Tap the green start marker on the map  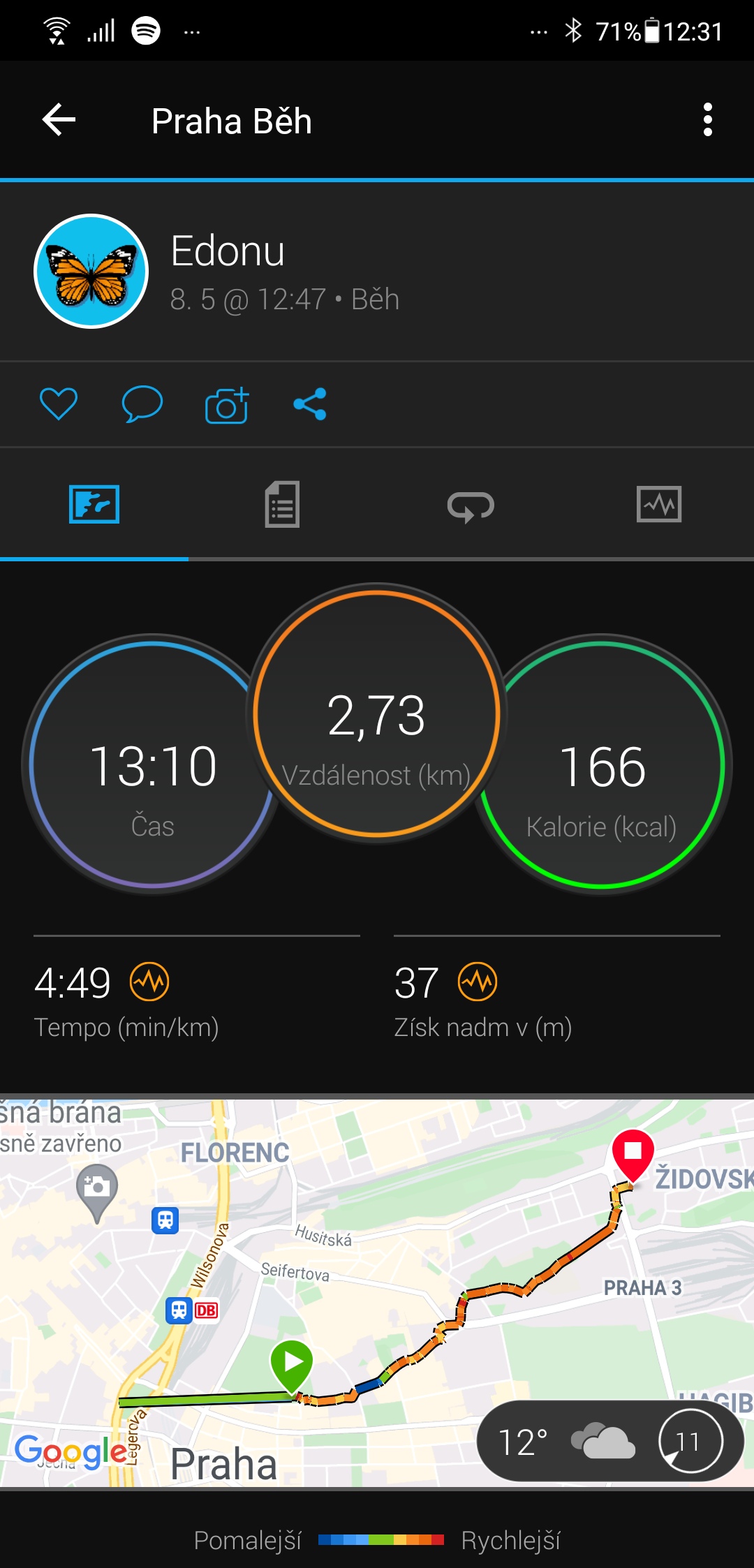tap(292, 1366)
